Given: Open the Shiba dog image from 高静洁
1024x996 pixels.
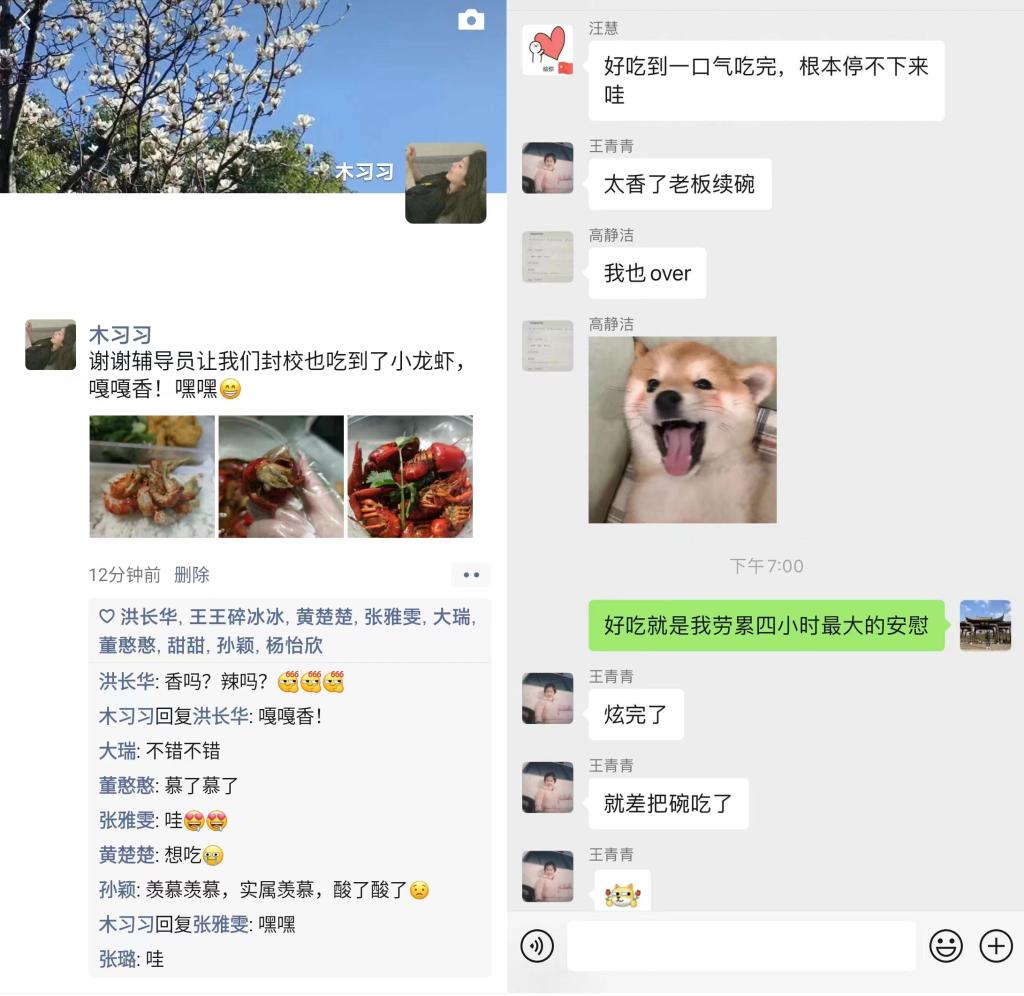Looking at the screenshot, I should click(682, 430).
